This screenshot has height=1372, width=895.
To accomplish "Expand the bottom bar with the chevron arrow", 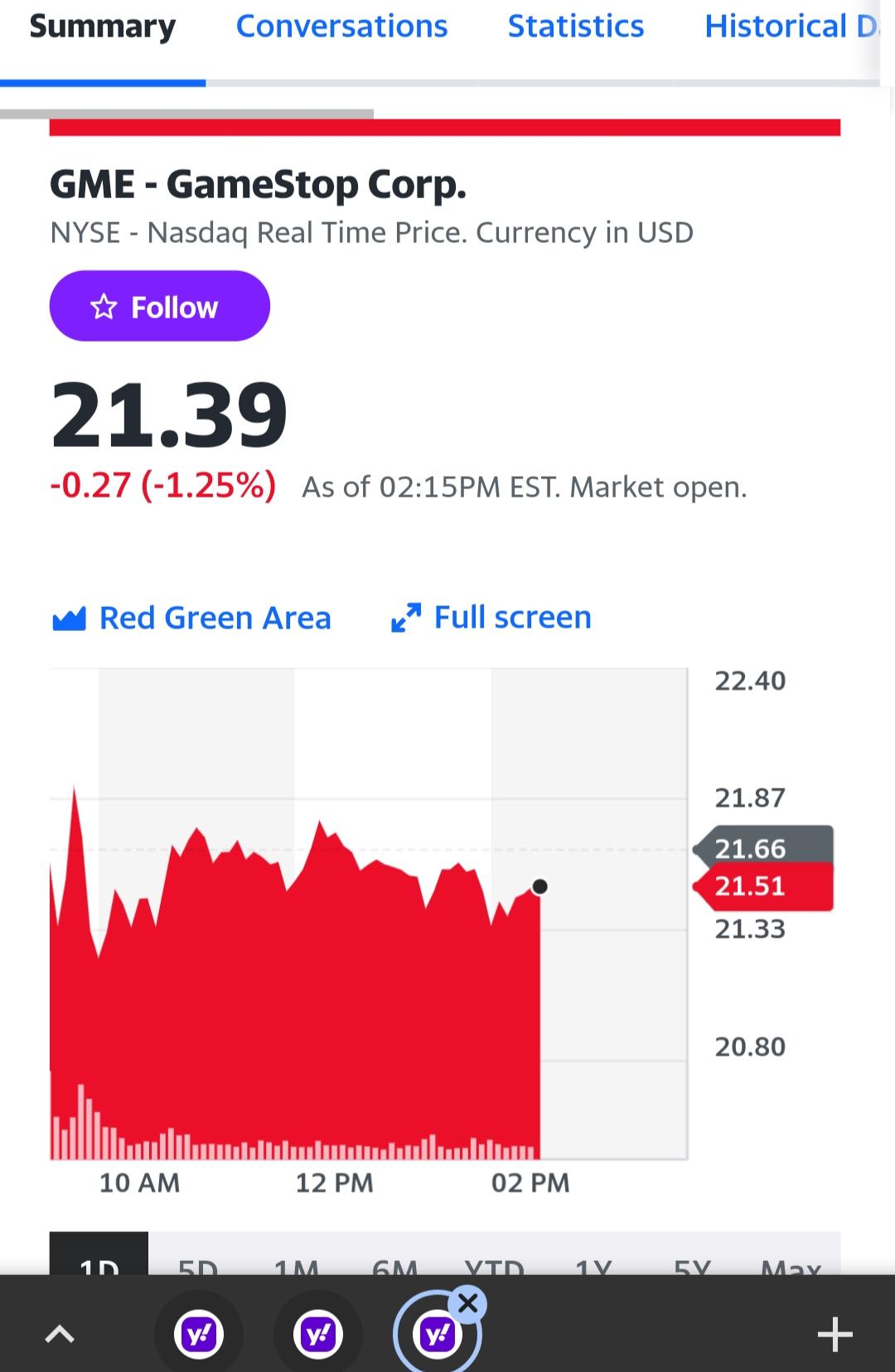I will [x=59, y=1333].
